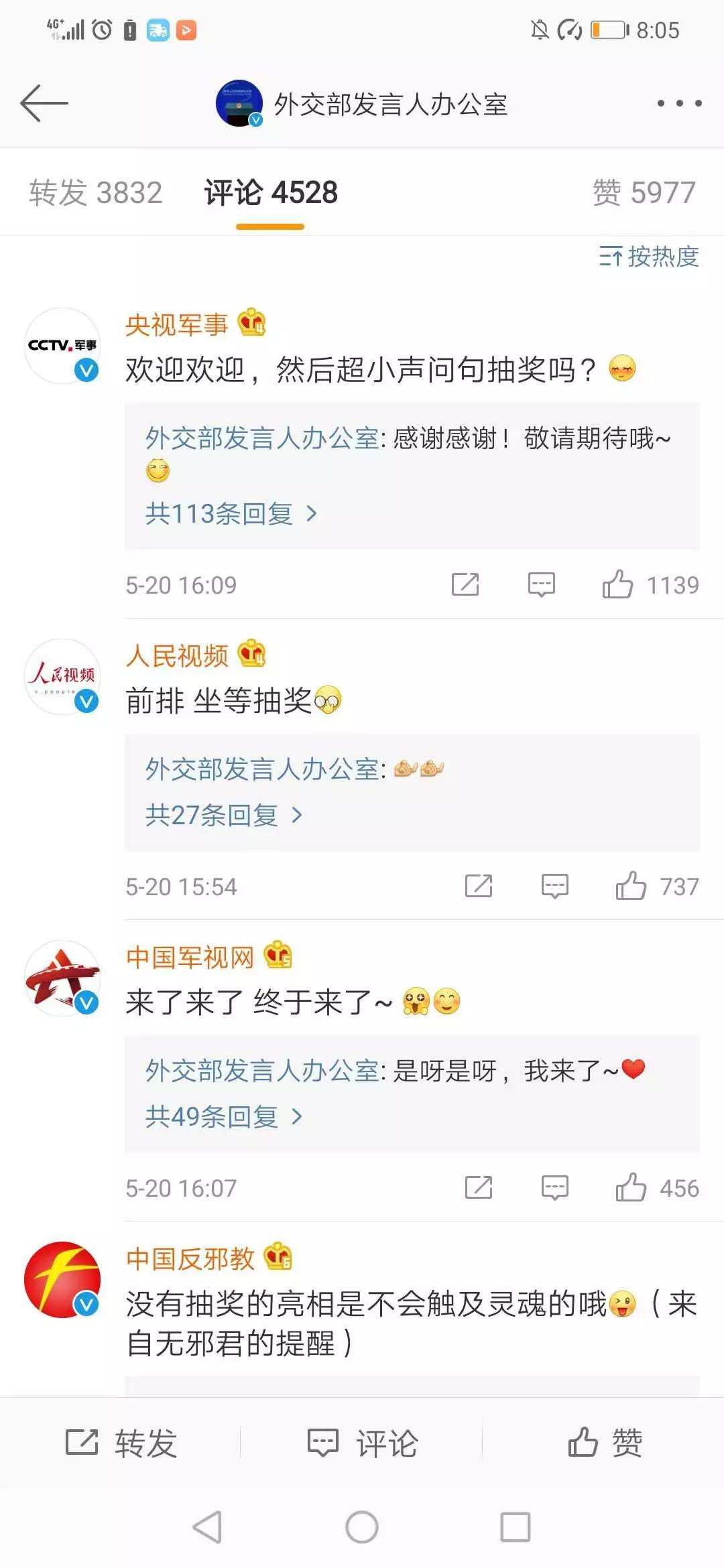Expand the 共27条回复 thread
Viewport: 724px width, 1568px height.
(x=224, y=815)
